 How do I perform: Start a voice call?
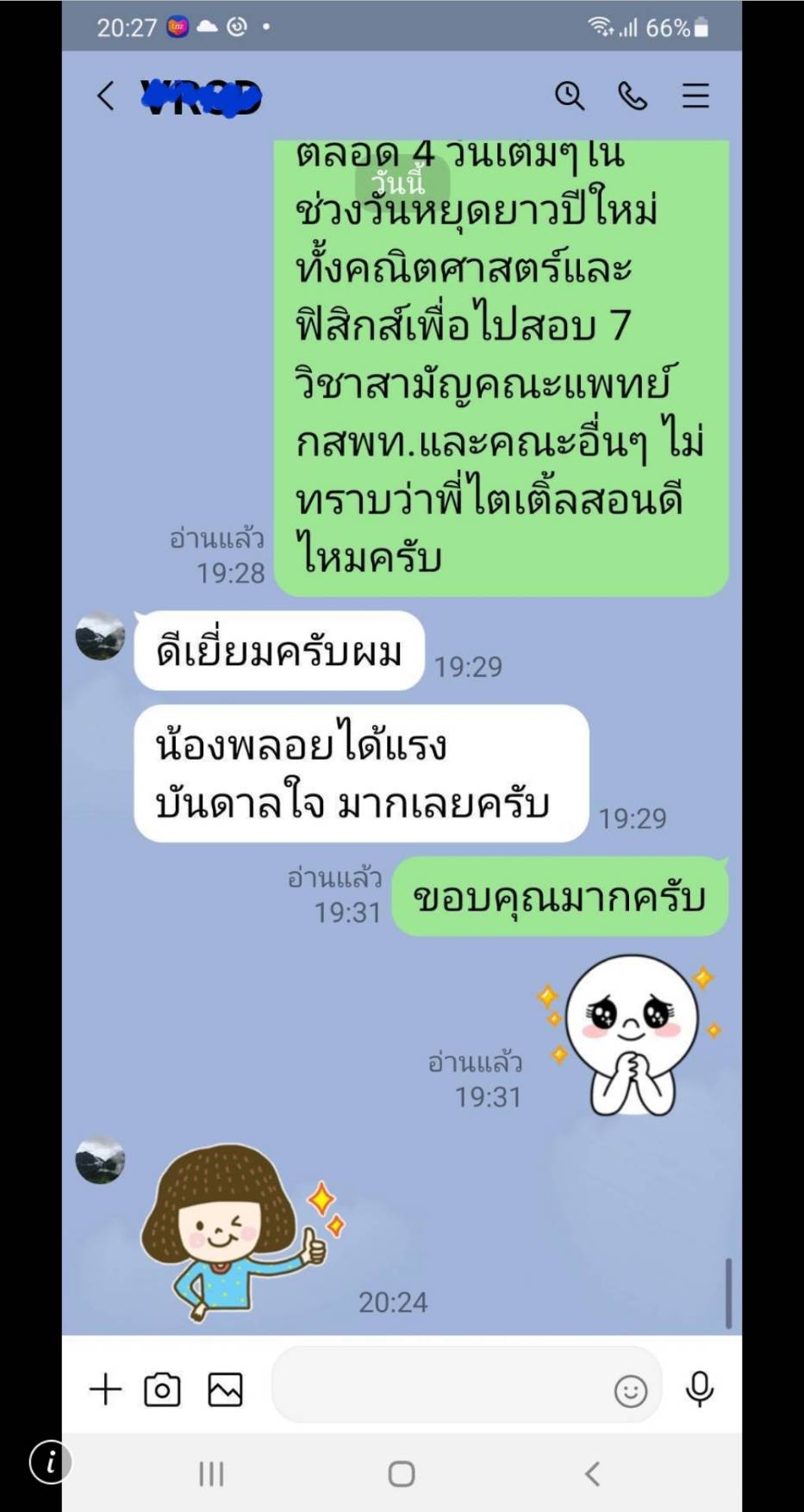(633, 96)
